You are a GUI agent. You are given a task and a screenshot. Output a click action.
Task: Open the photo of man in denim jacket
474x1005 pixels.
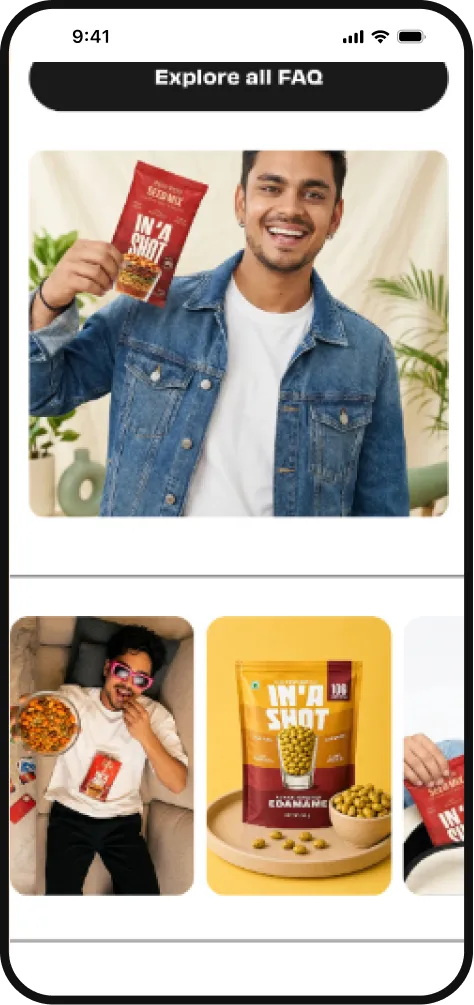point(238,333)
